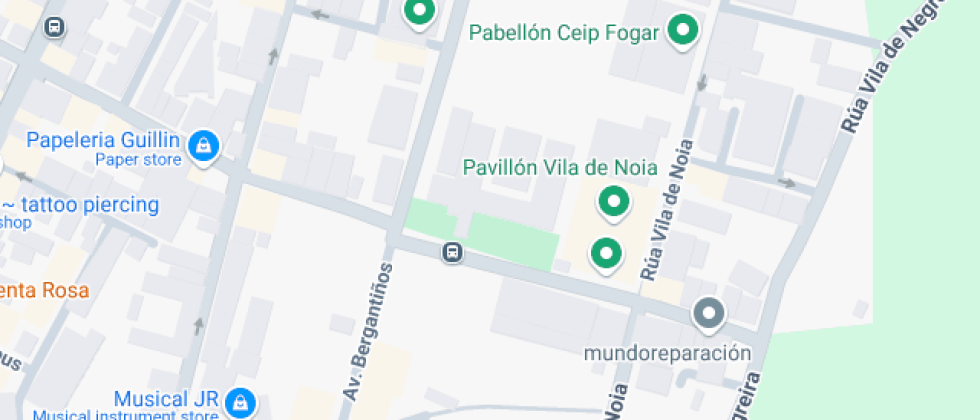
Task: Tap the mundoreparación location pin
Action: click(x=709, y=314)
